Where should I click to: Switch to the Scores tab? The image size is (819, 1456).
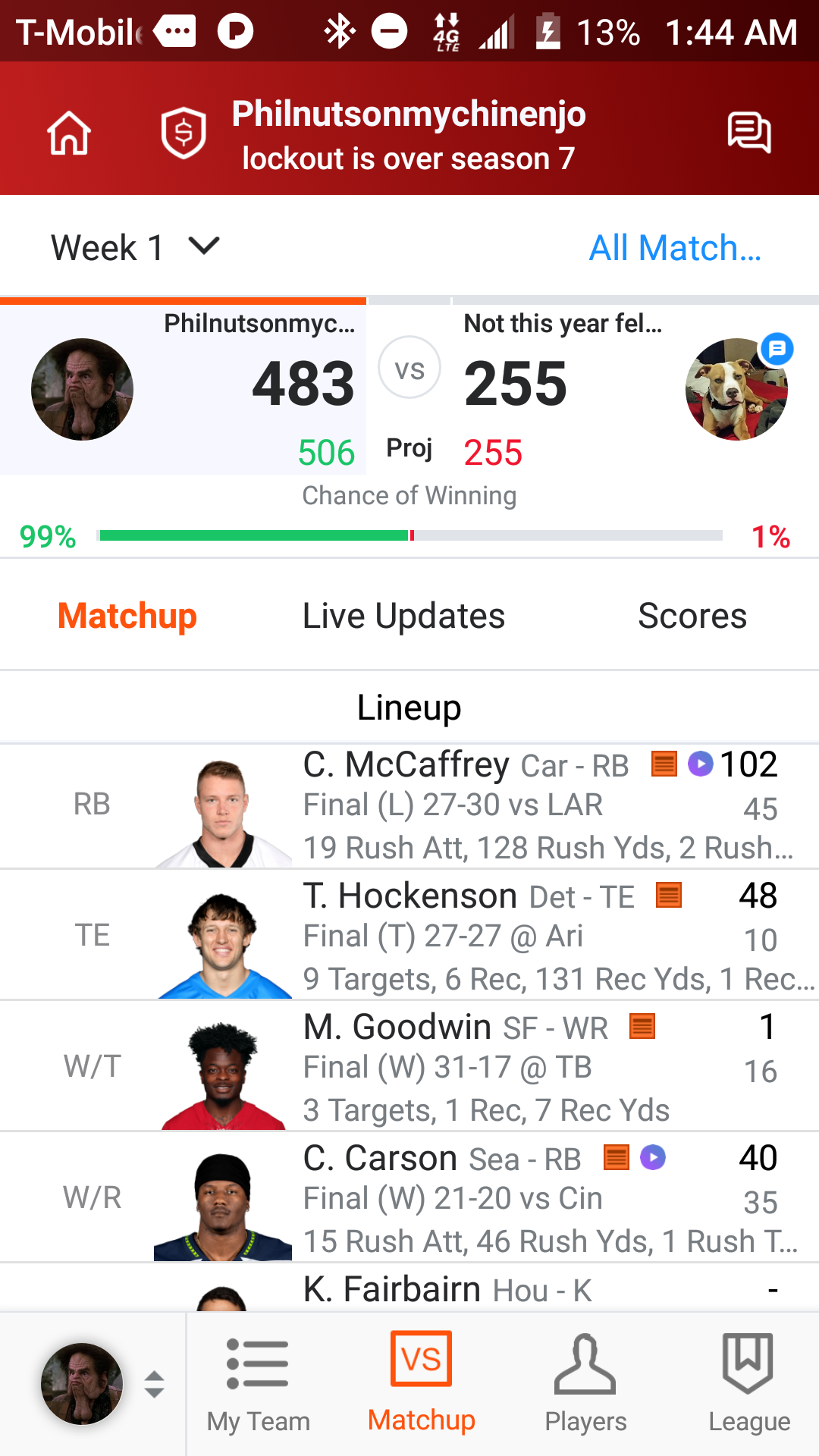click(x=692, y=616)
